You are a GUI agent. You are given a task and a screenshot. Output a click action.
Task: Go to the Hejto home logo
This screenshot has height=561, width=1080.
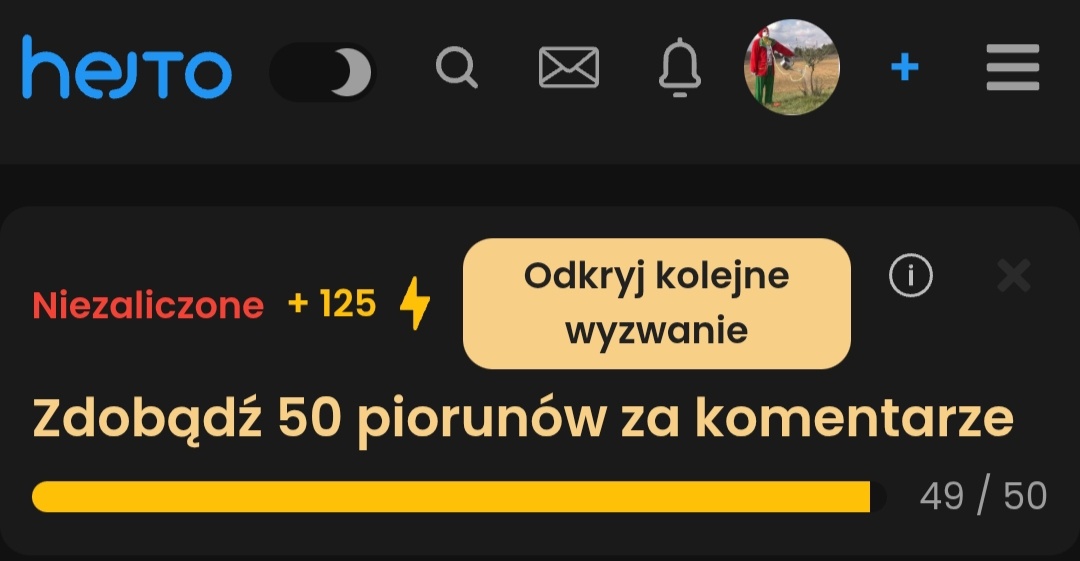[127, 68]
